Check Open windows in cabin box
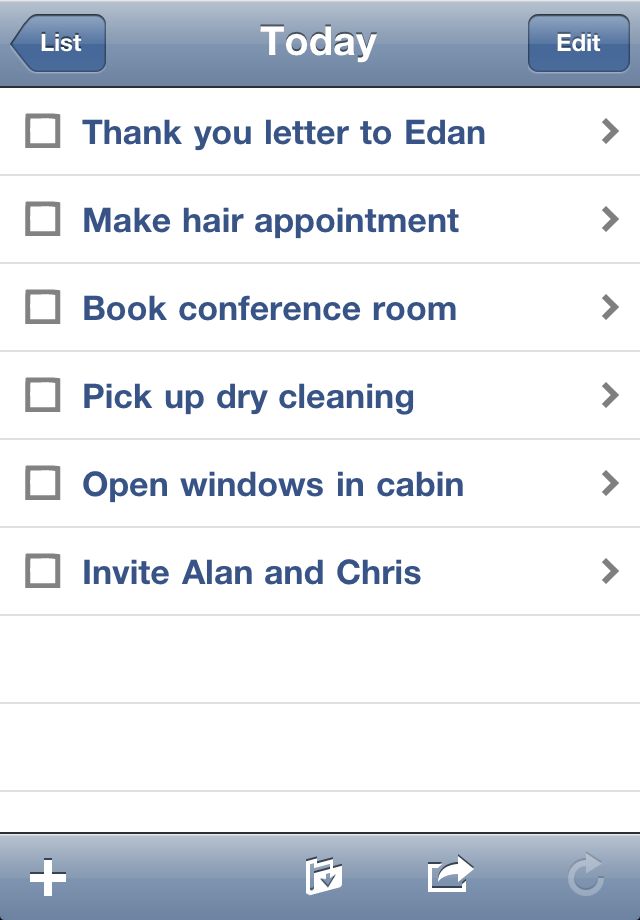This screenshot has width=640, height=920. click(x=42, y=484)
